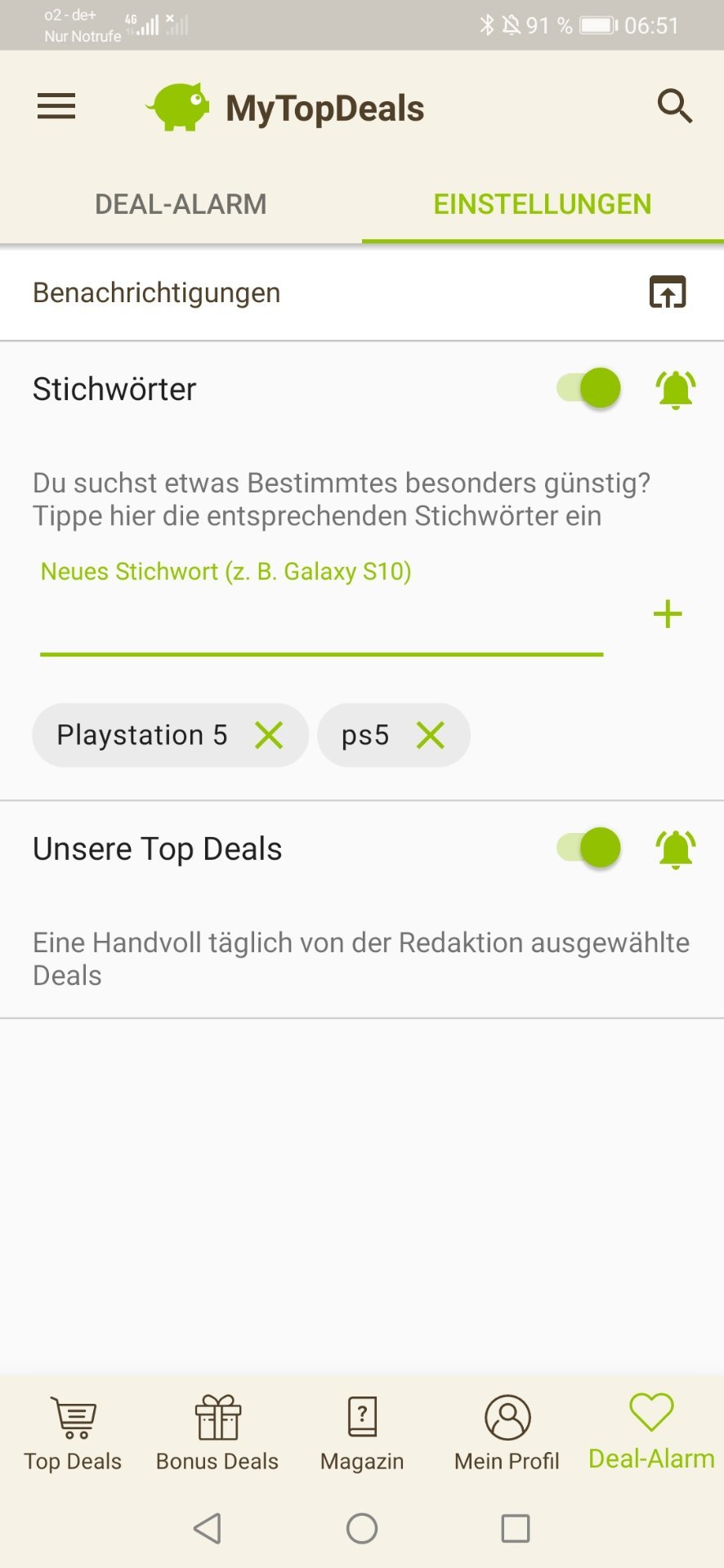Viewport: 724px width, 1568px height.
Task: Open the Bonus Deals tab
Action: (x=217, y=1432)
